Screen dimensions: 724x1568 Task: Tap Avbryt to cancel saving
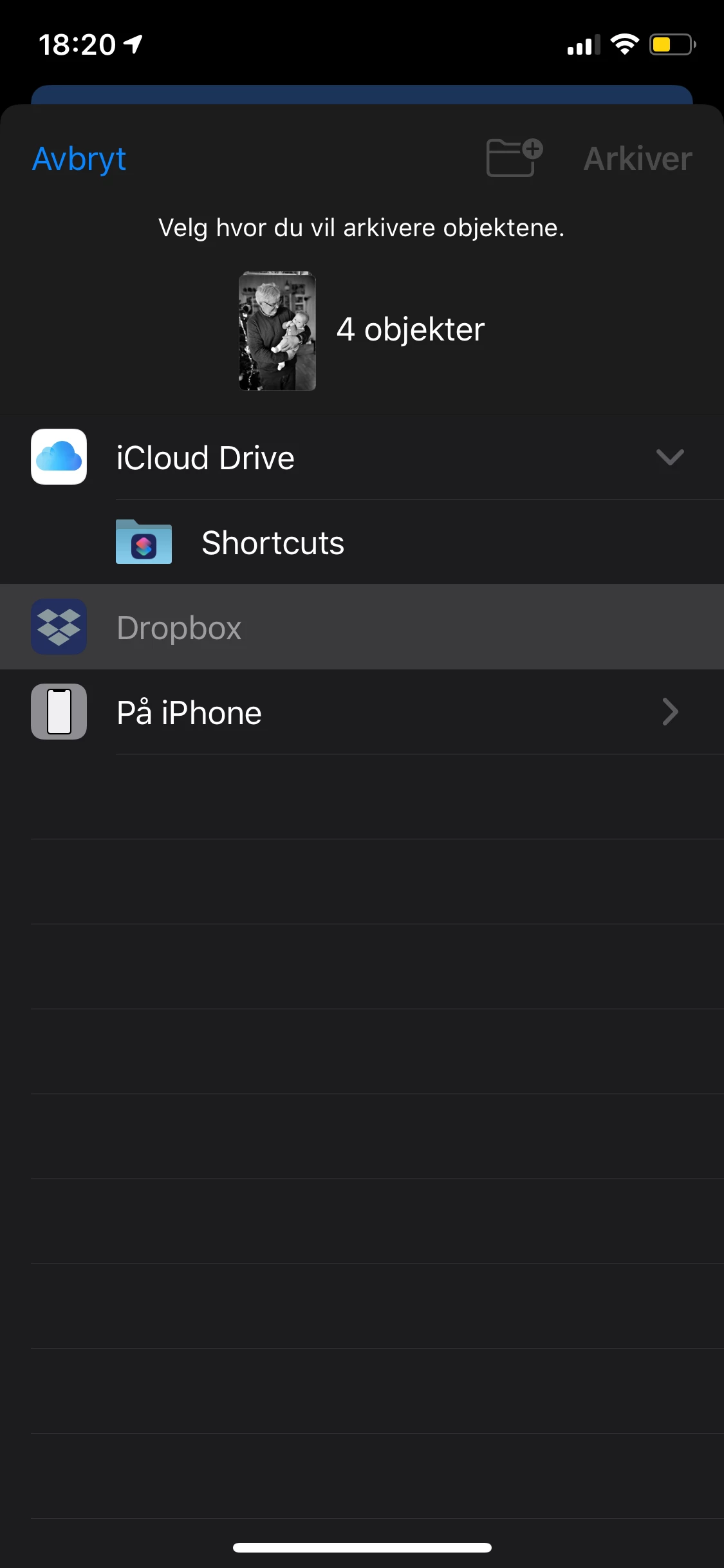click(79, 159)
